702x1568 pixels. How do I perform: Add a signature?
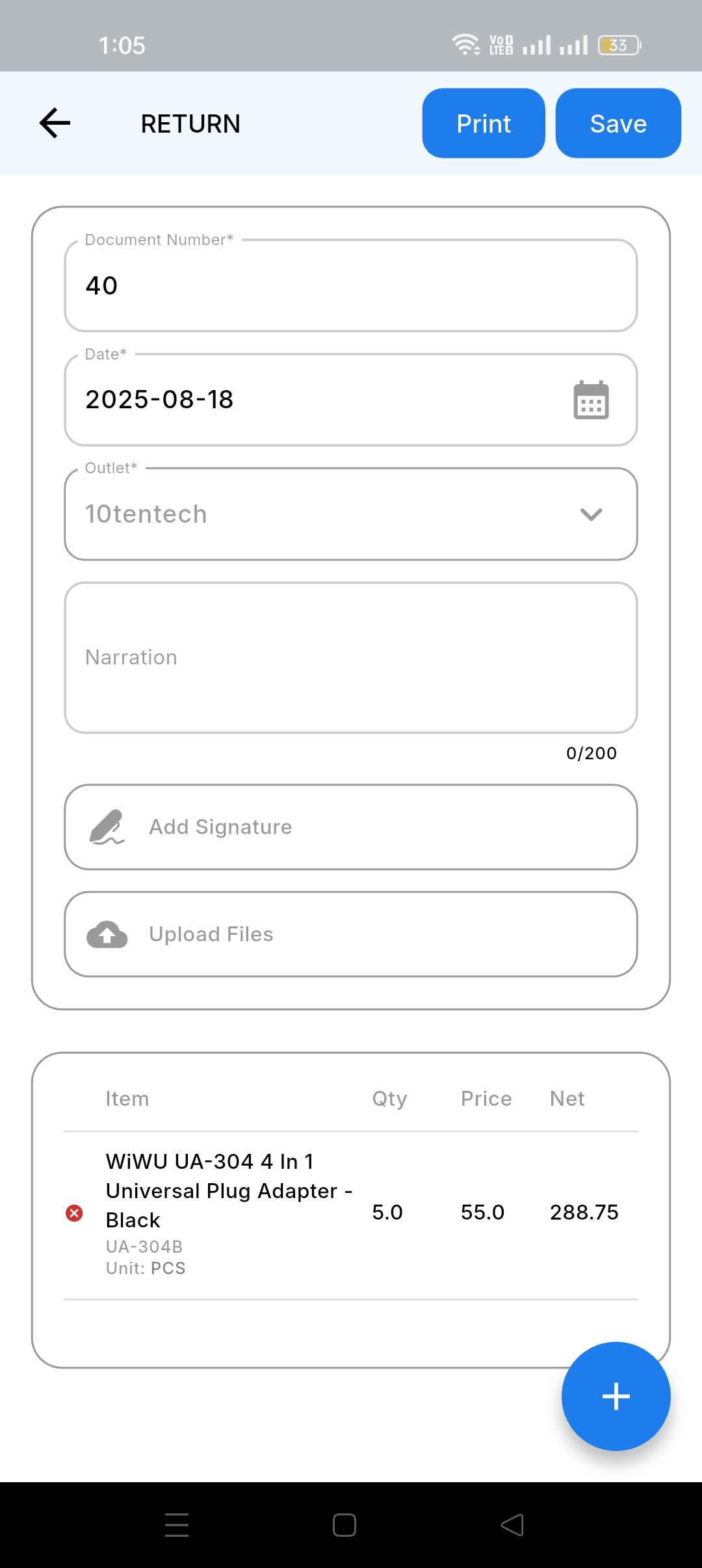351,827
